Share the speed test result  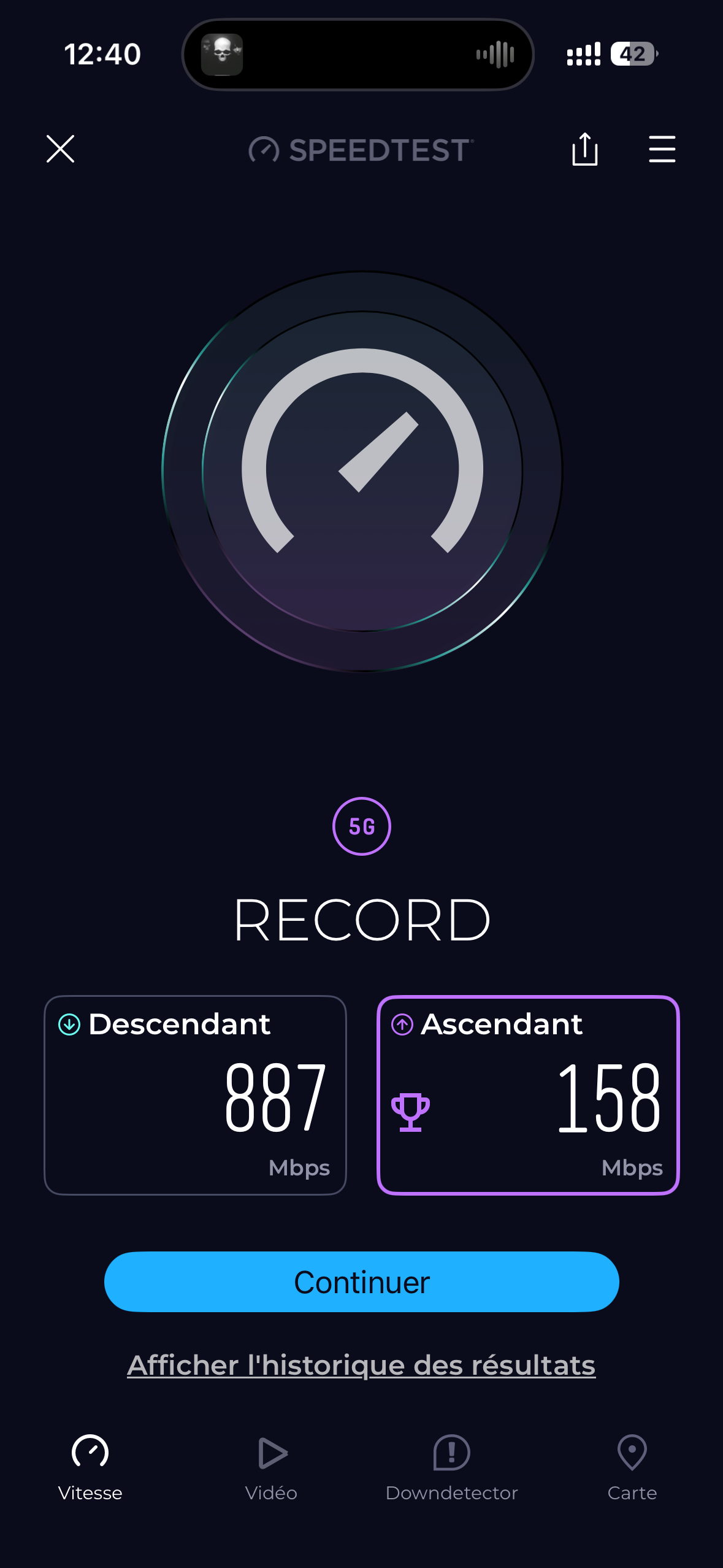pos(584,149)
